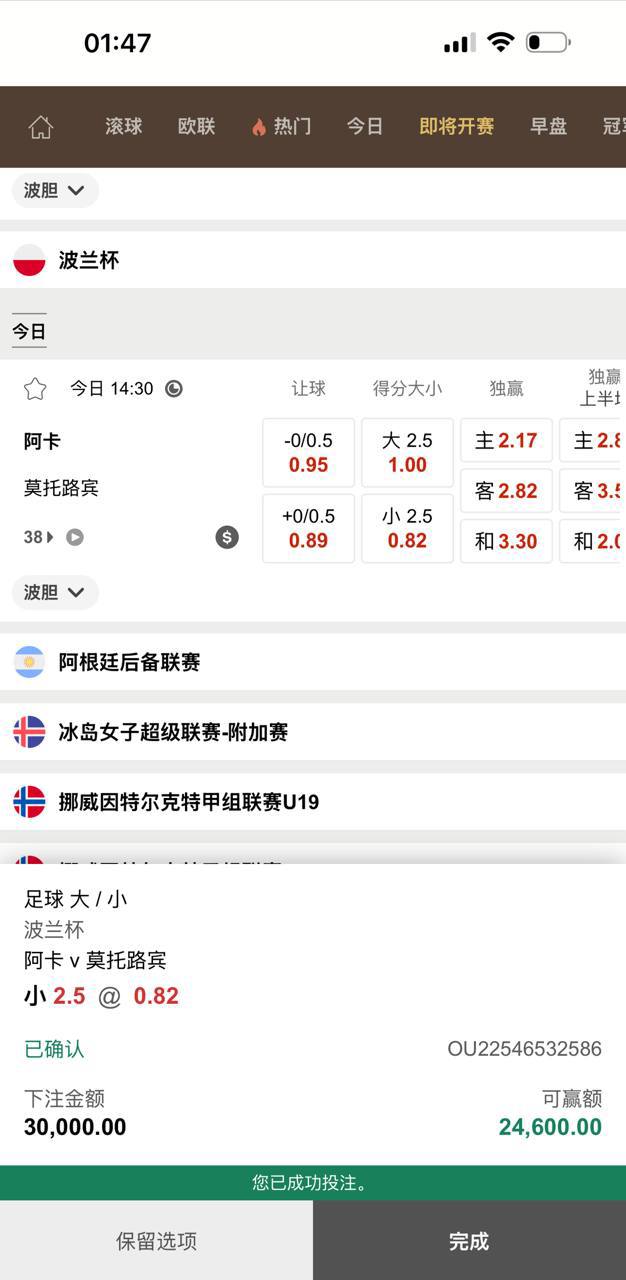Expand 波胆 dropdown below the match
Viewport: 626px width, 1280px height.
[x=55, y=592]
